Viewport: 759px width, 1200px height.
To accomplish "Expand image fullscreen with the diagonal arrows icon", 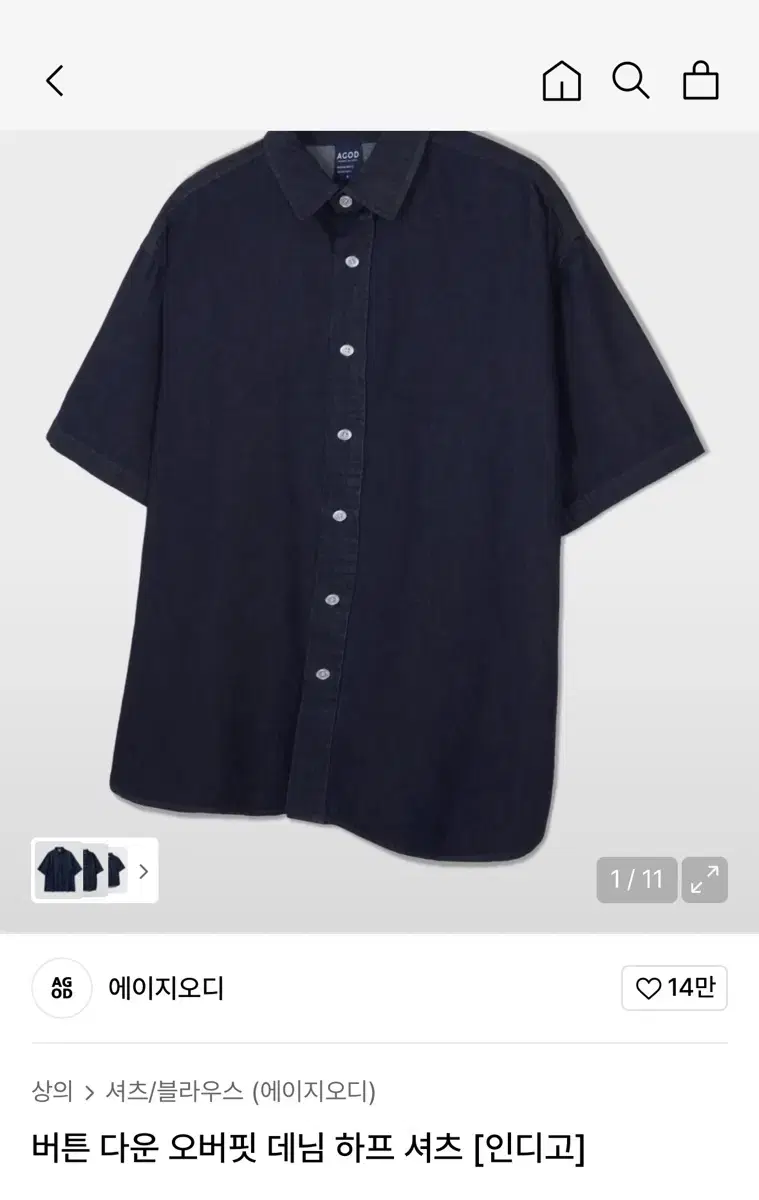I will pyautogui.click(x=706, y=880).
